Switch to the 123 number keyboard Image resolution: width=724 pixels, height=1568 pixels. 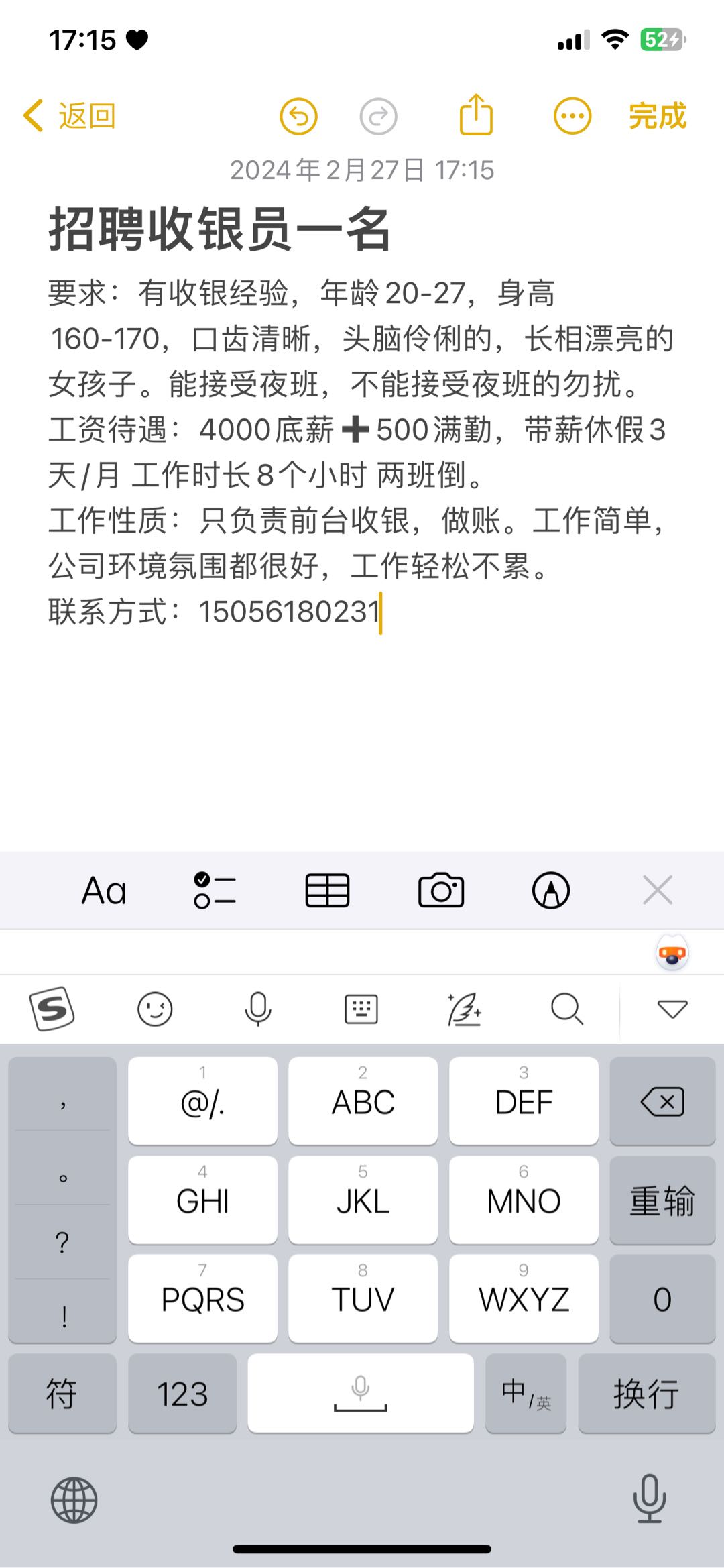182,1394
